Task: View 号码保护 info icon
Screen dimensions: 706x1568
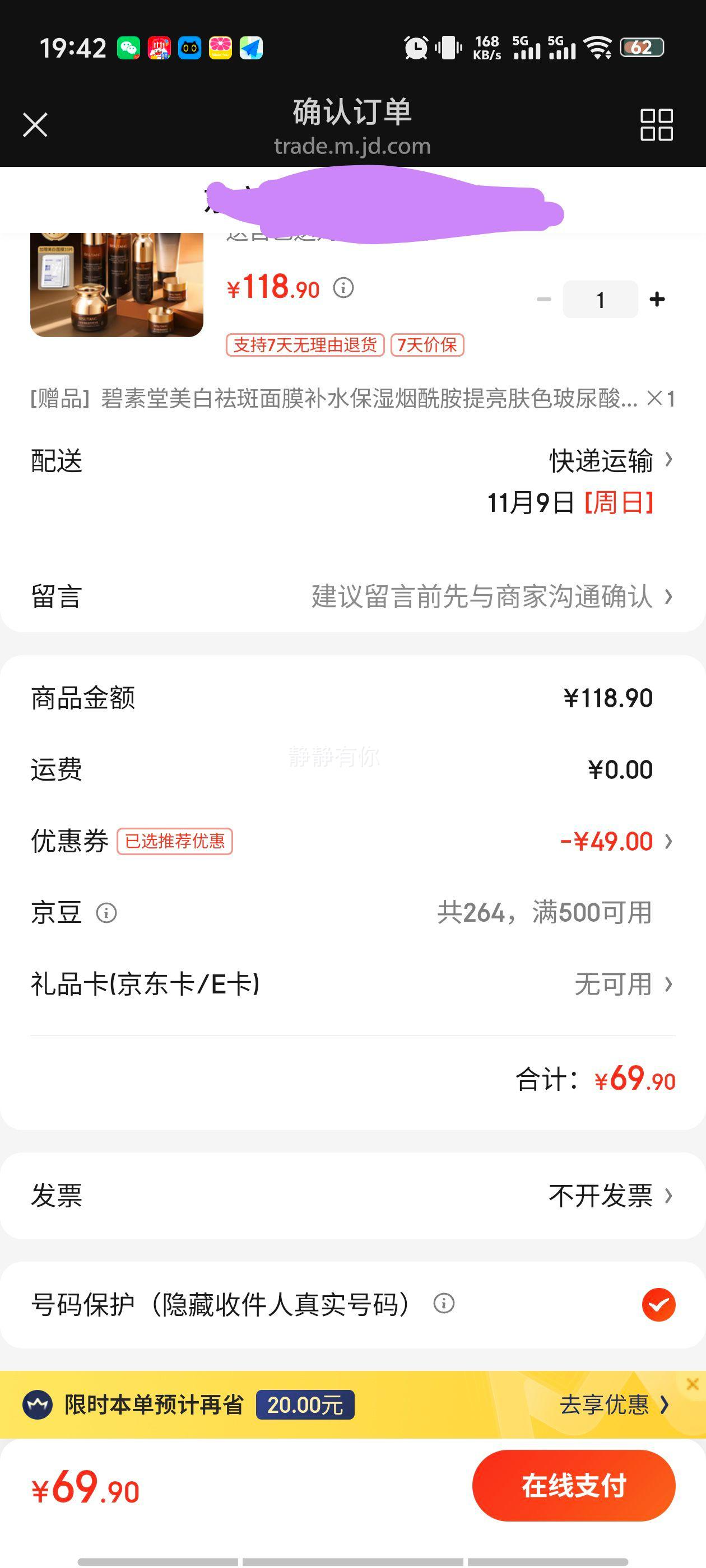Action: click(443, 1304)
